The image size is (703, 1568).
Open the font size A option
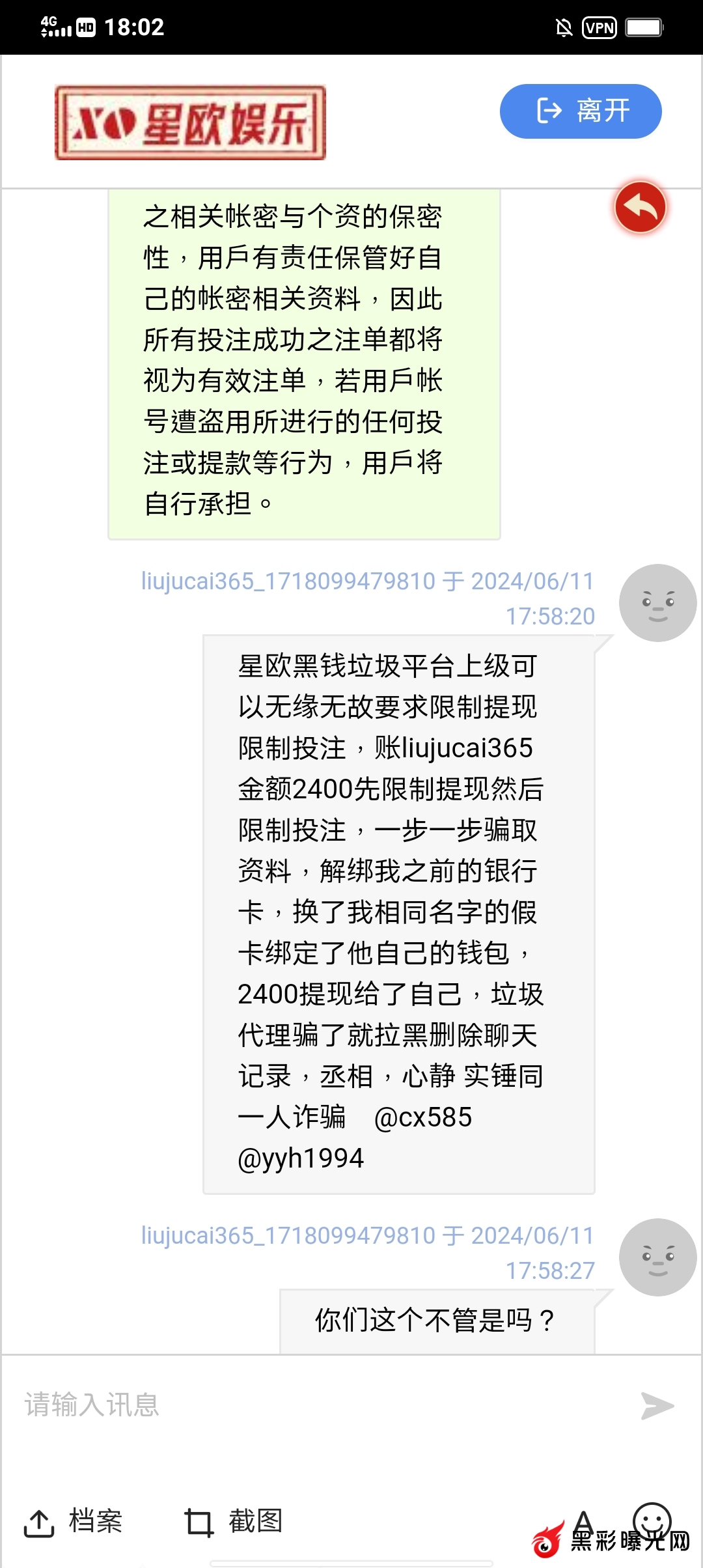pos(583,1522)
